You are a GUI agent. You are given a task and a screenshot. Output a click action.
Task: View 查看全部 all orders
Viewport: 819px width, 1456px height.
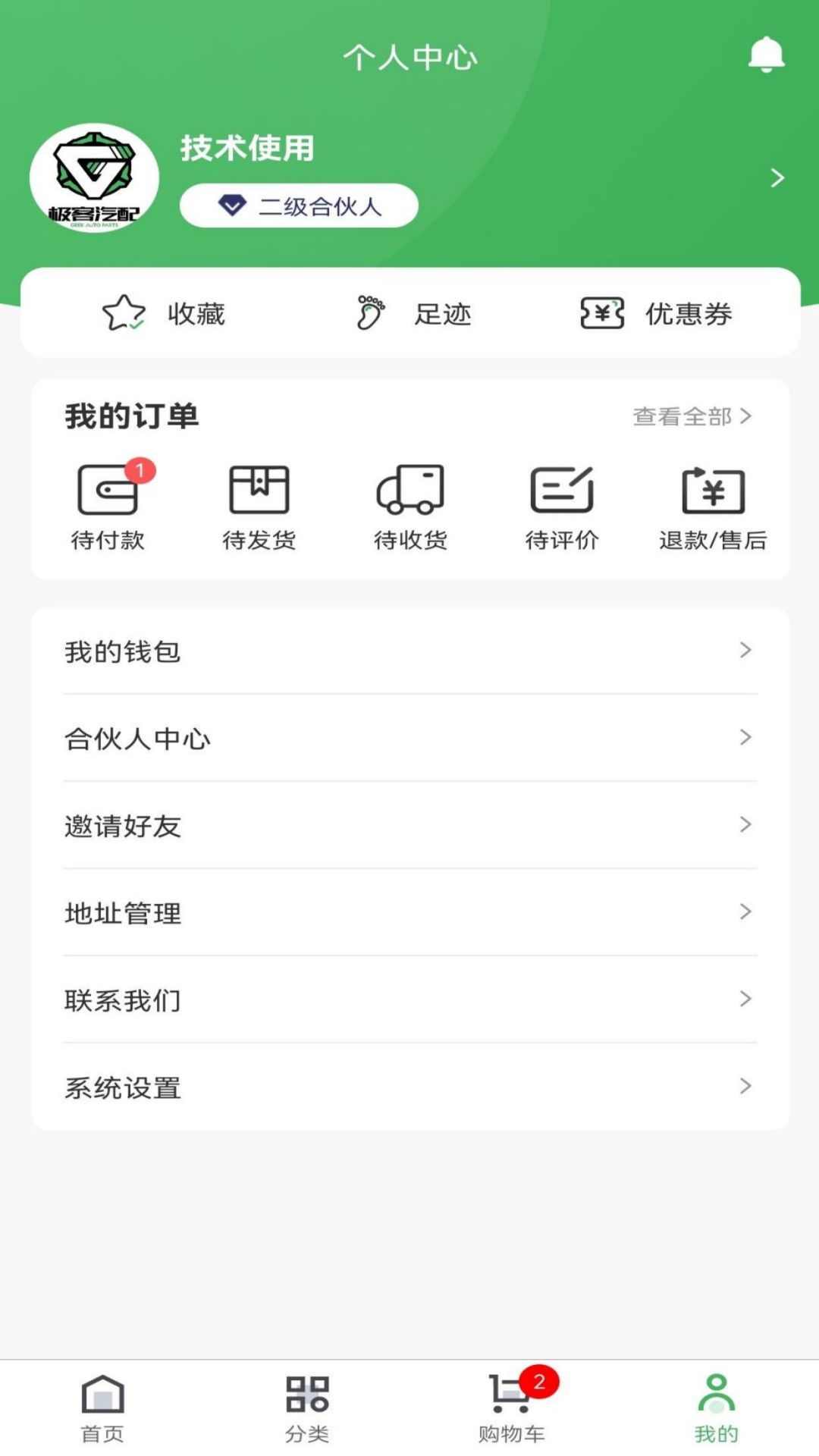pos(690,416)
